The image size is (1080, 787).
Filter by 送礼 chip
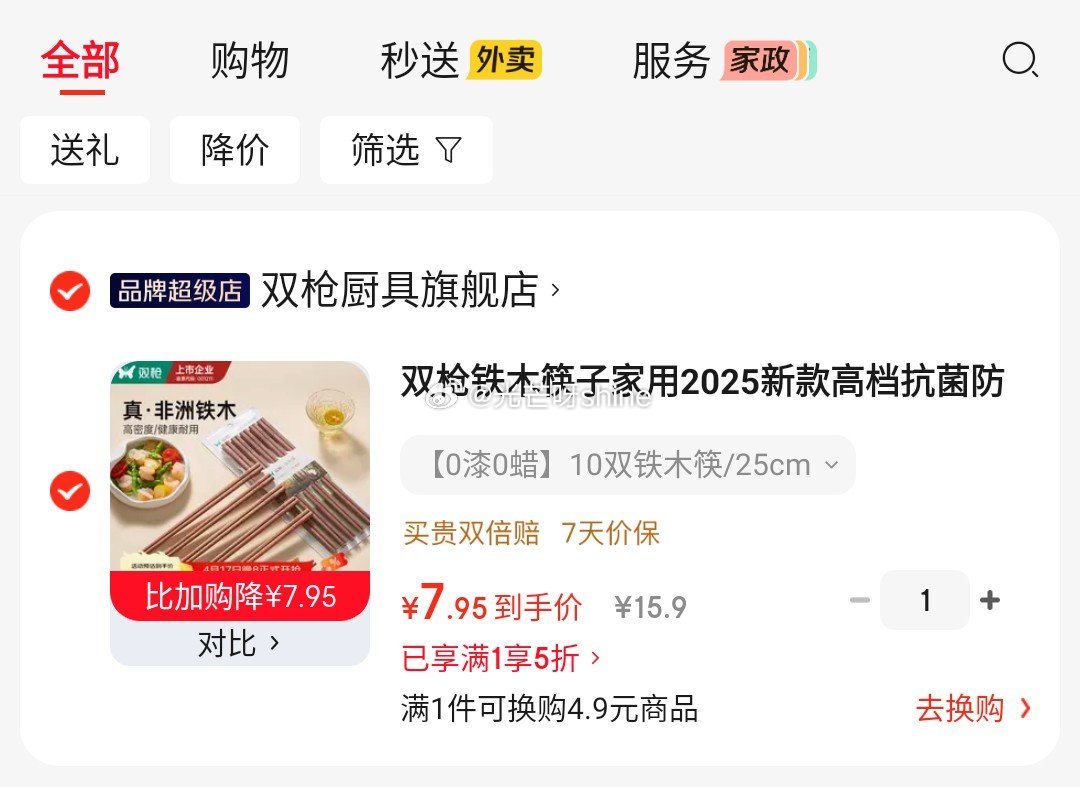pos(85,150)
